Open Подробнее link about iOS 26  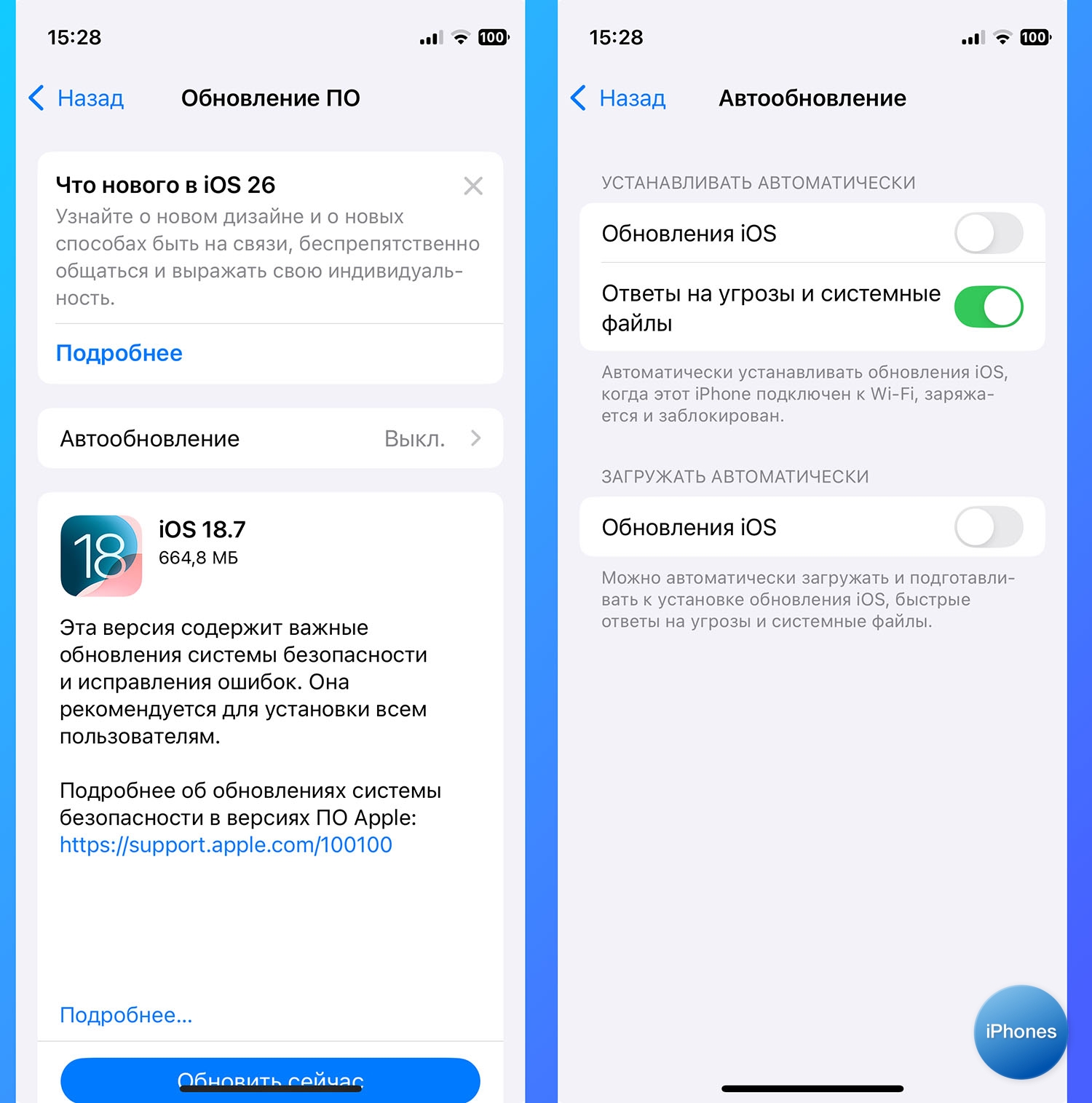[x=119, y=353]
